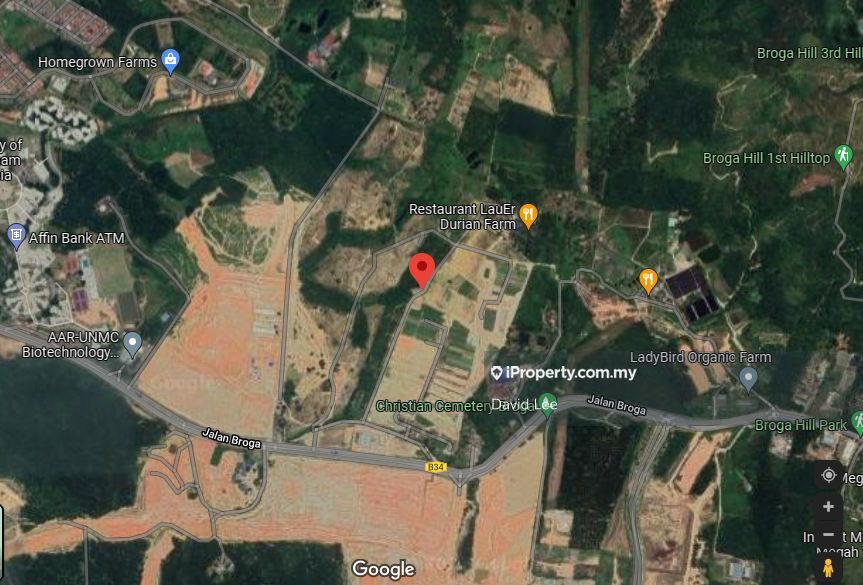This screenshot has width=863, height=585.
Task: Open Restaurant LauEr Durian Farm marker
Action: (529, 214)
